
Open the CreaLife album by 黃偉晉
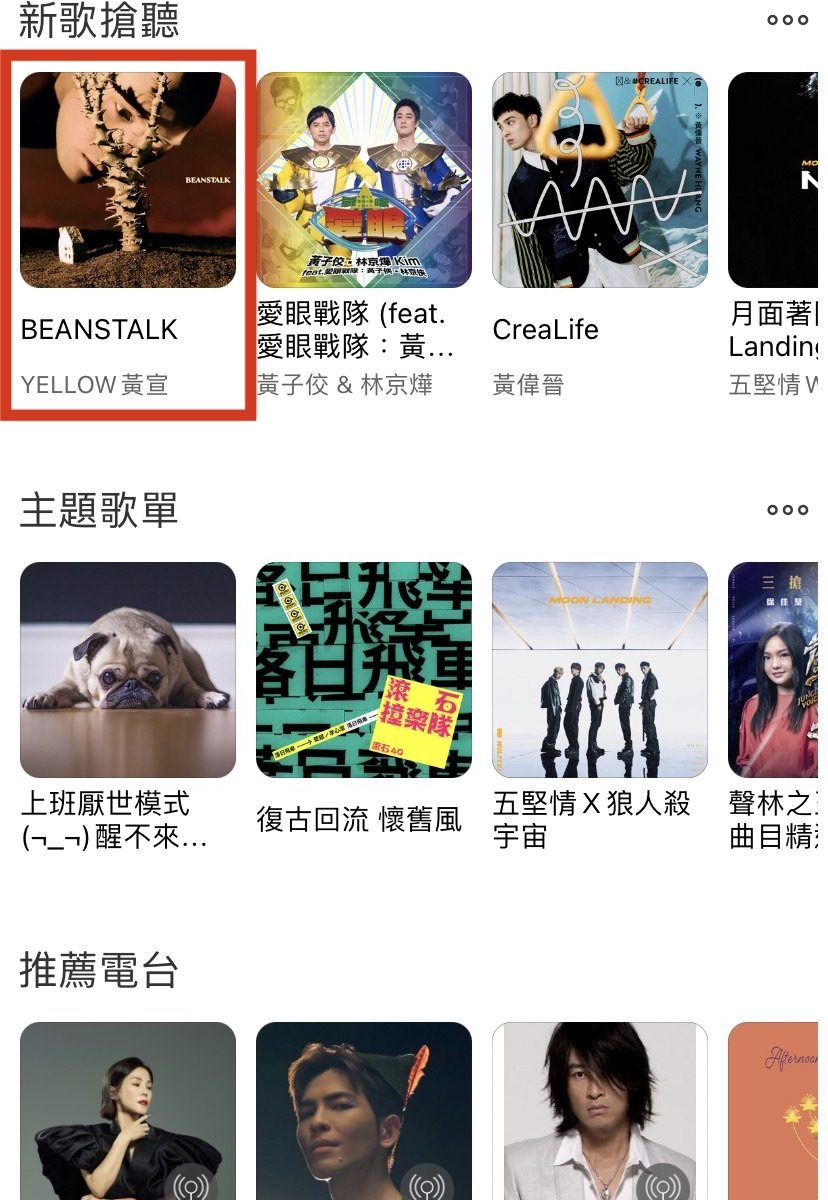(x=600, y=180)
